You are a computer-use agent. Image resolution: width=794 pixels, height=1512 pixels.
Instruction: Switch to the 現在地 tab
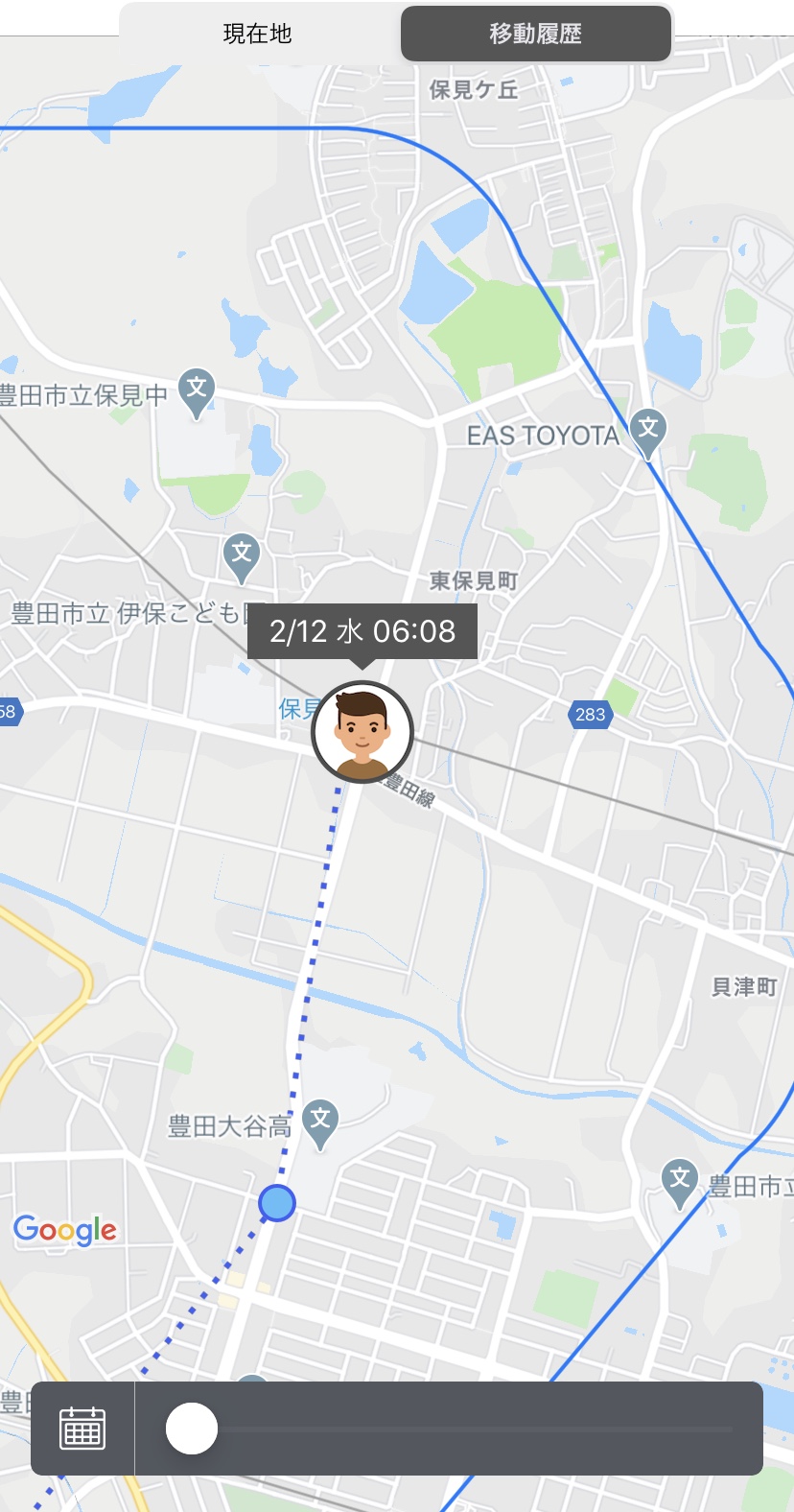coord(257,34)
